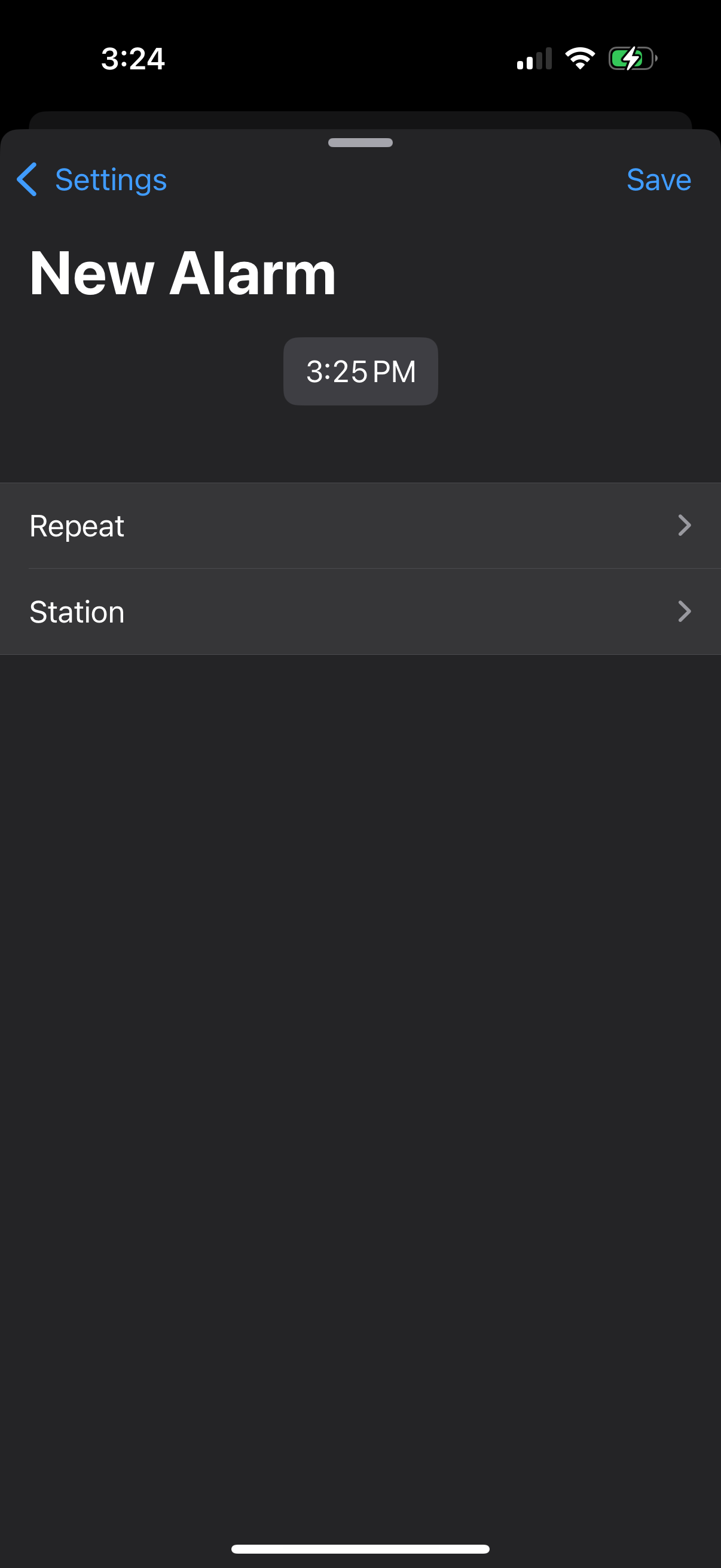The width and height of the screenshot is (721, 1568).
Task: Tap the New Alarm title heading
Action: pyautogui.click(x=182, y=273)
